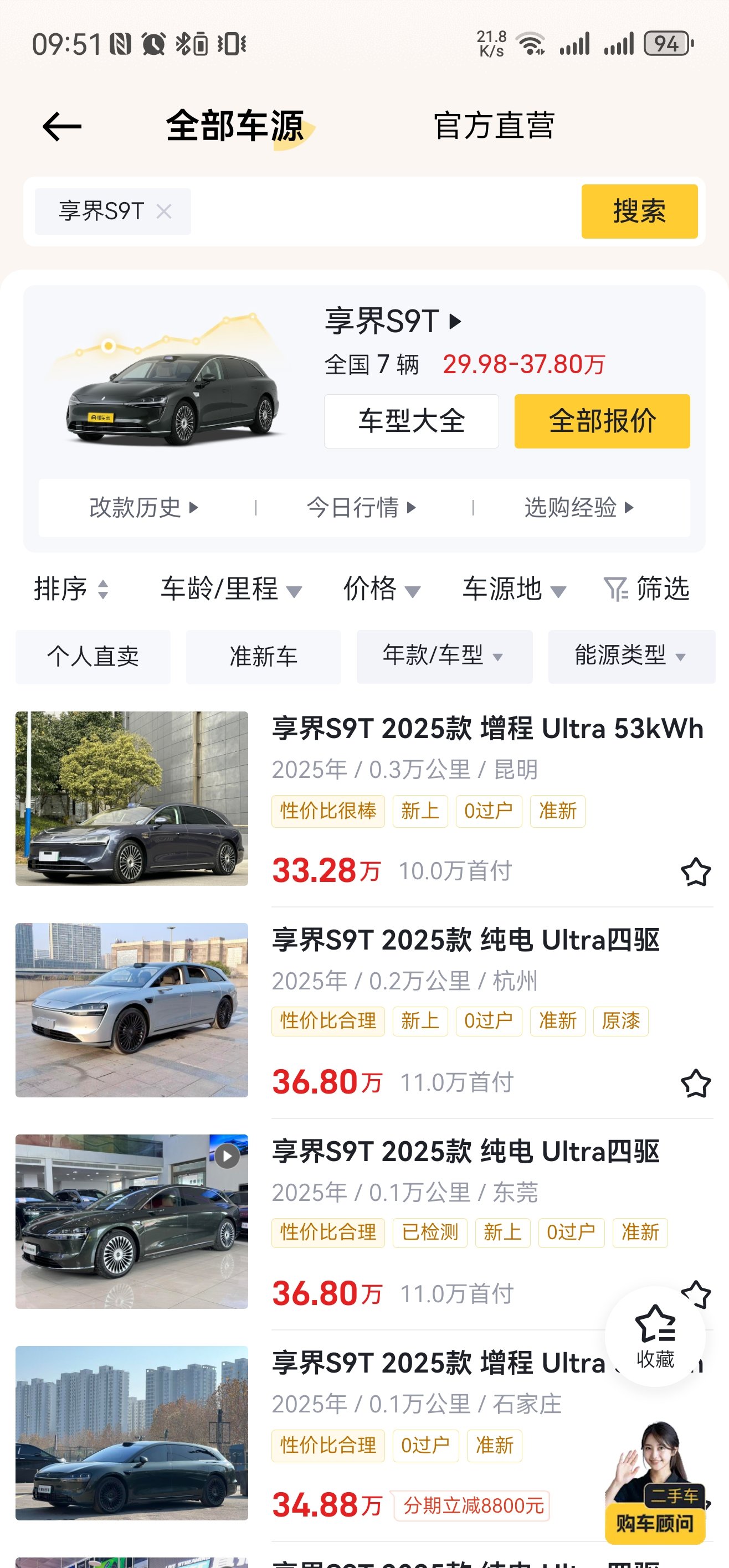Remove the 享界S9T search tag
Screen dimensions: 729x1568
pos(165,211)
